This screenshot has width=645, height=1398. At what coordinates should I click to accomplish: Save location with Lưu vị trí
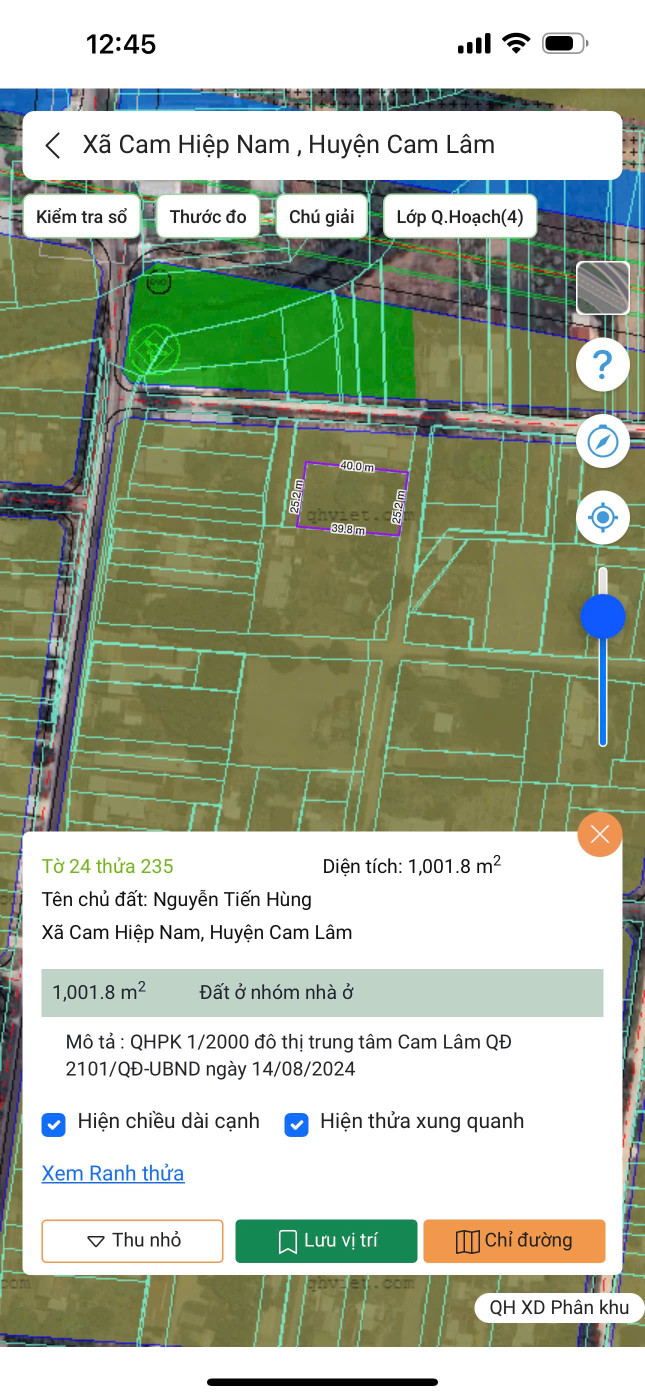(326, 1241)
